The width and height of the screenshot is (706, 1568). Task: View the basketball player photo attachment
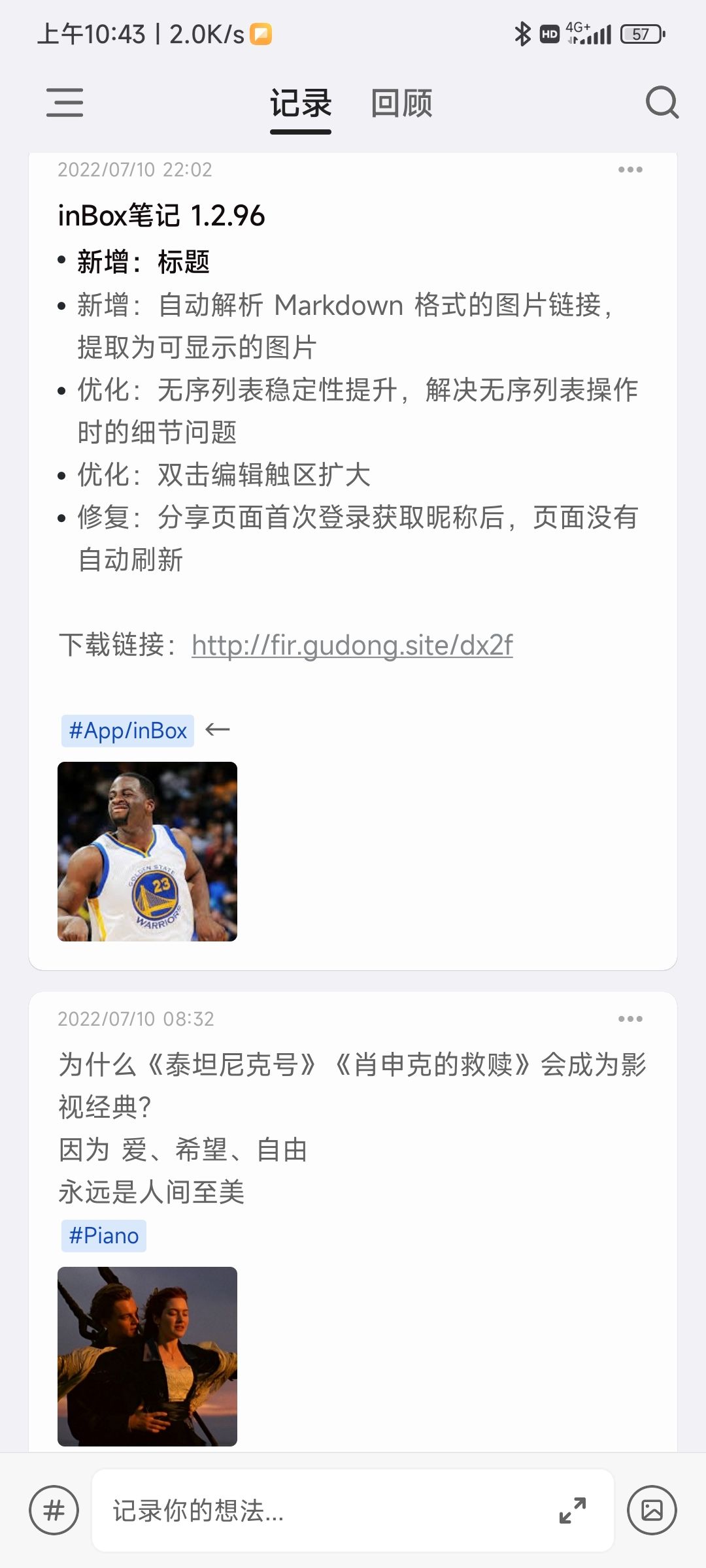pyautogui.click(x=147, y=851)
